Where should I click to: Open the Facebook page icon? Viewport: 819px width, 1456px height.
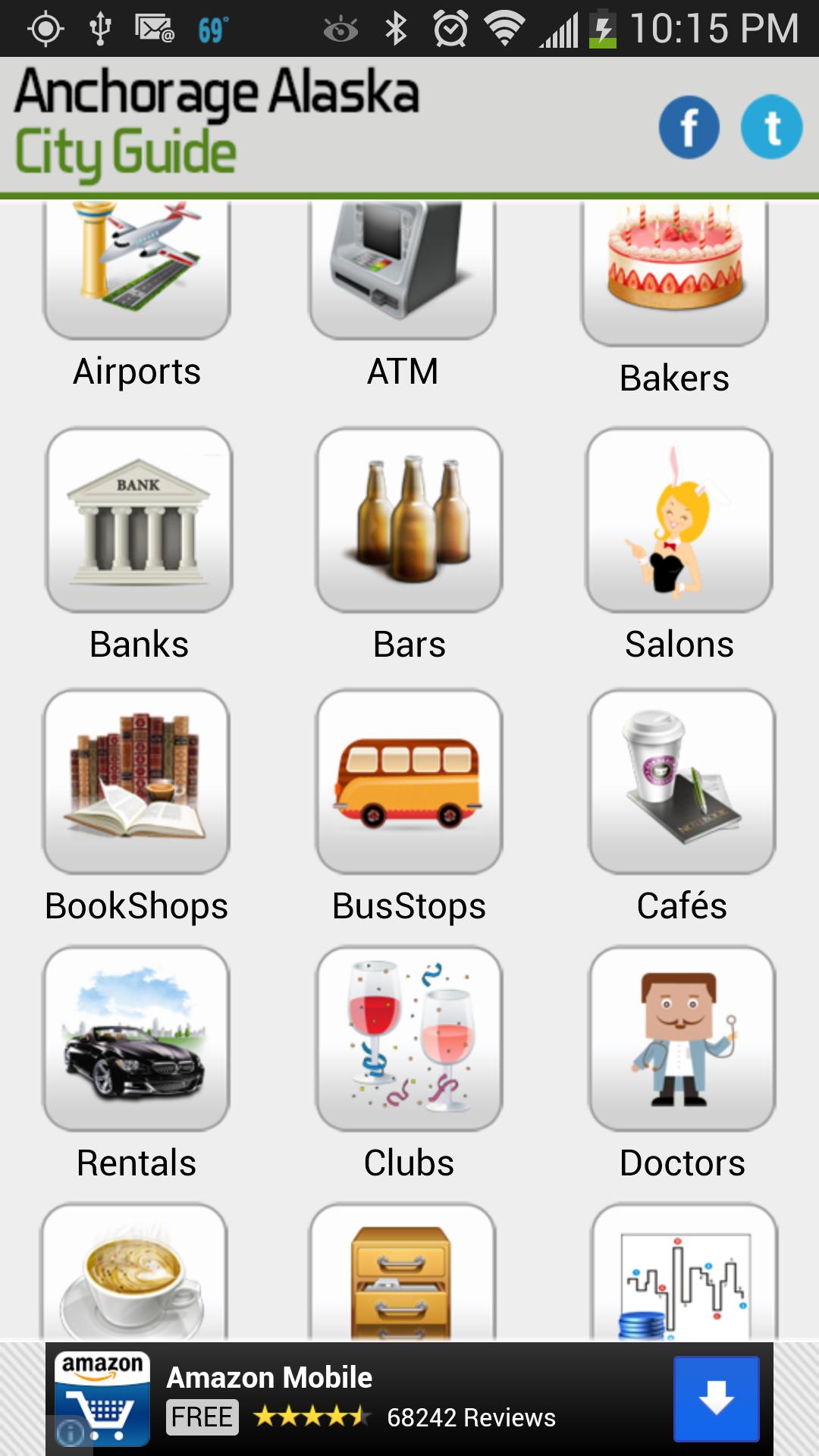coord(689,127)
